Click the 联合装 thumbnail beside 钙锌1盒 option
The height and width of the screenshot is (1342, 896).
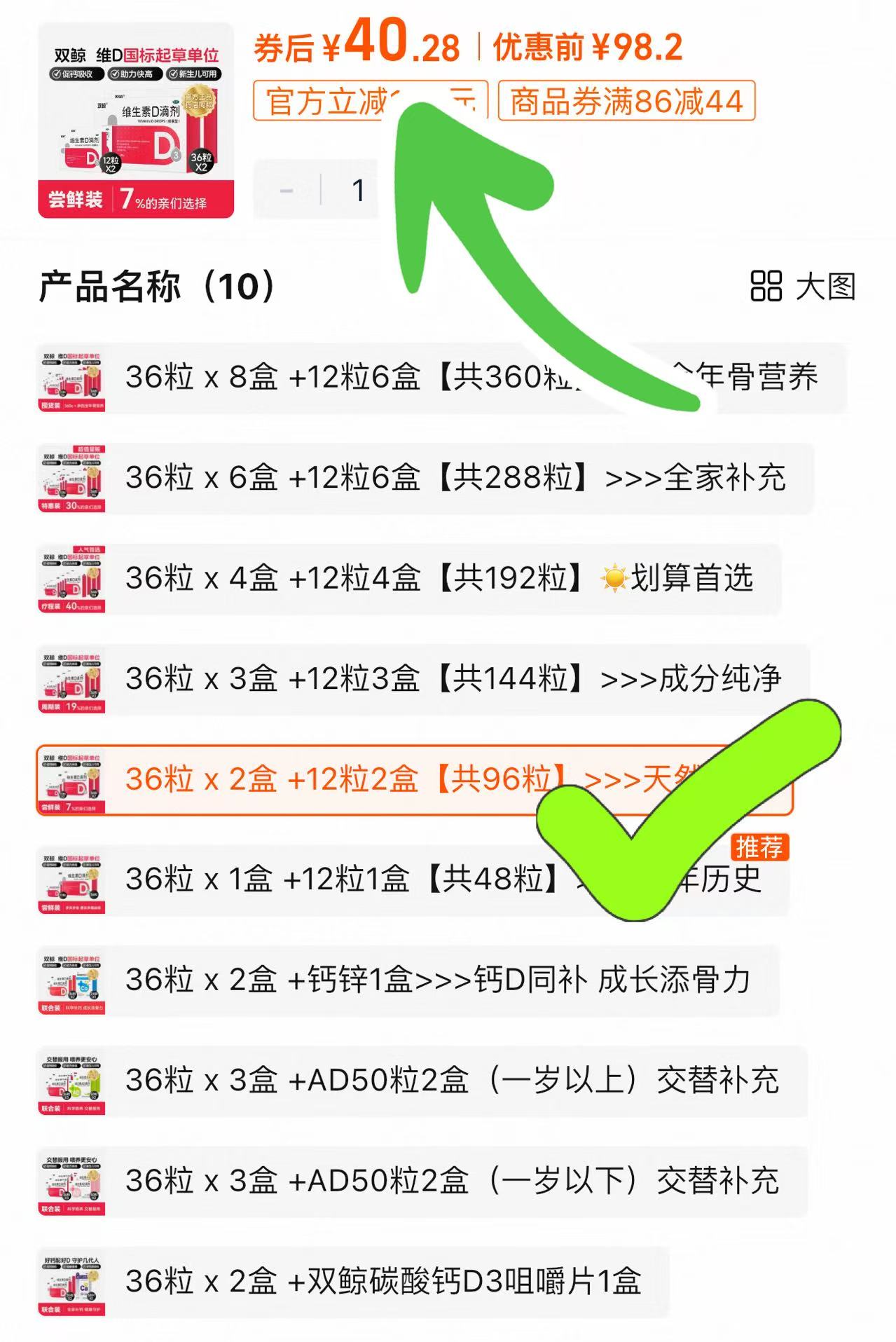pos(70,982)
